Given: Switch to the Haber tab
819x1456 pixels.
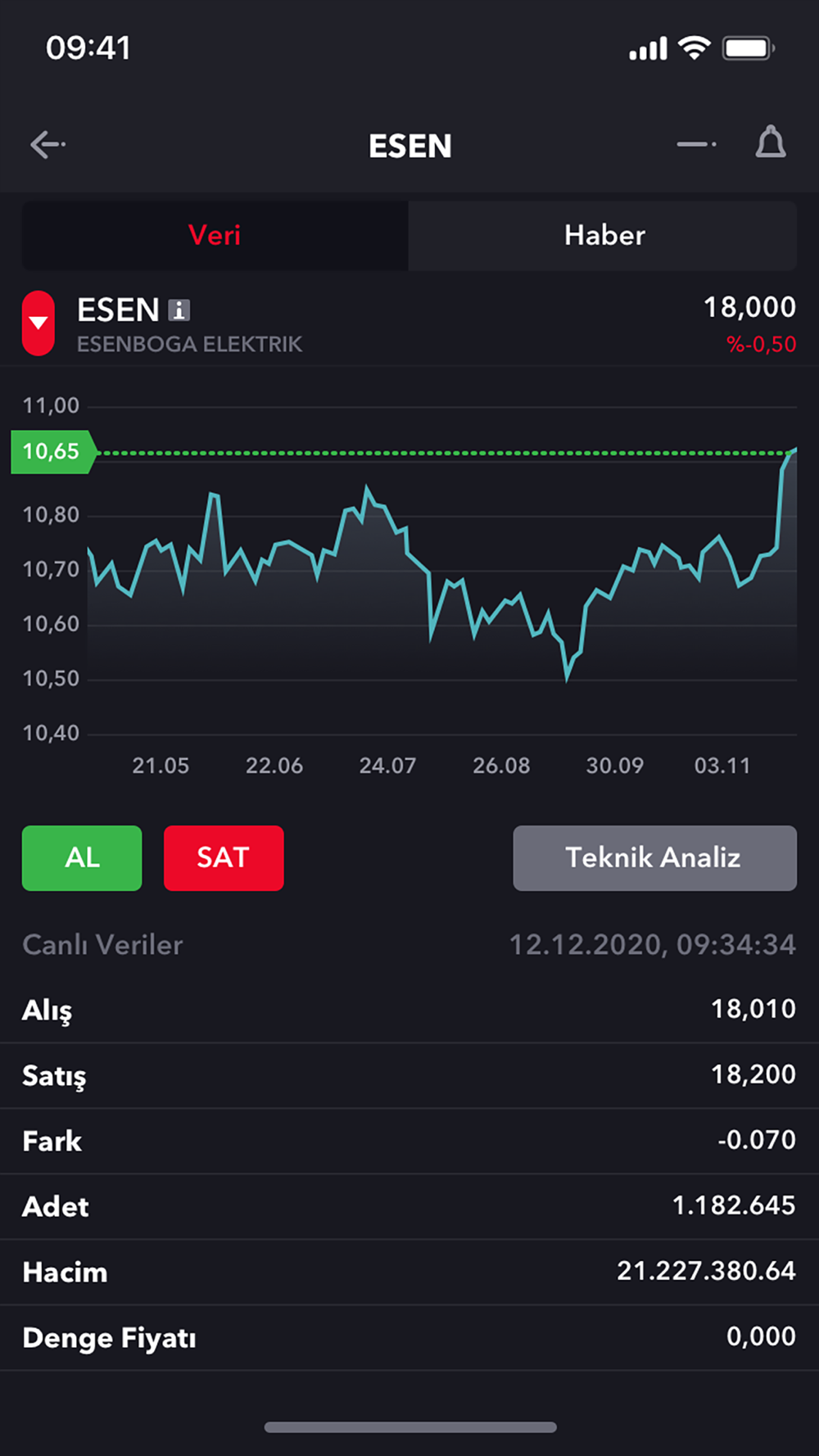Looking at the screenshot, I should (604, 236).
